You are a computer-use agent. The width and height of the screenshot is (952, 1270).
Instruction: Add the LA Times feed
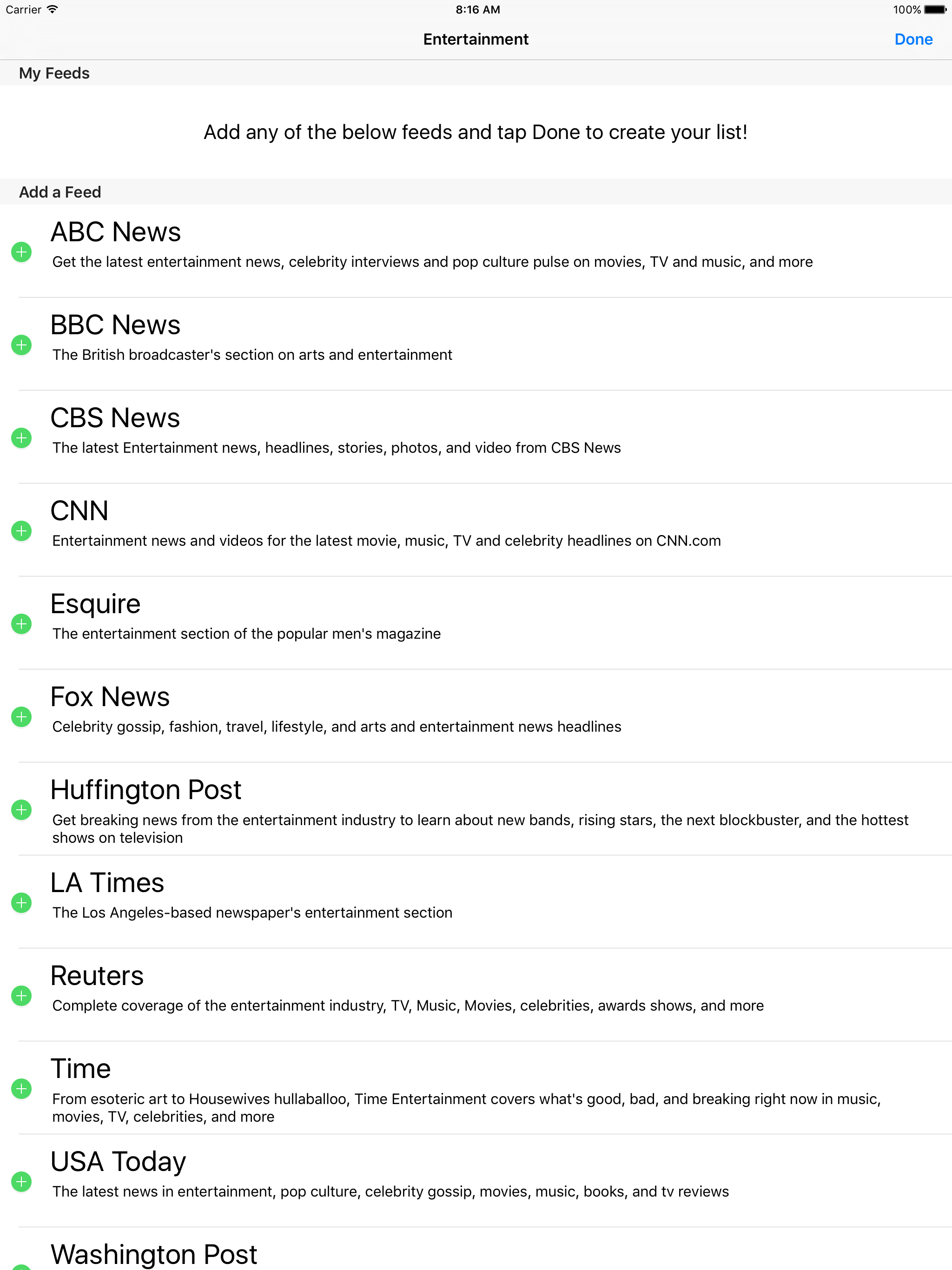click(22, 903)
